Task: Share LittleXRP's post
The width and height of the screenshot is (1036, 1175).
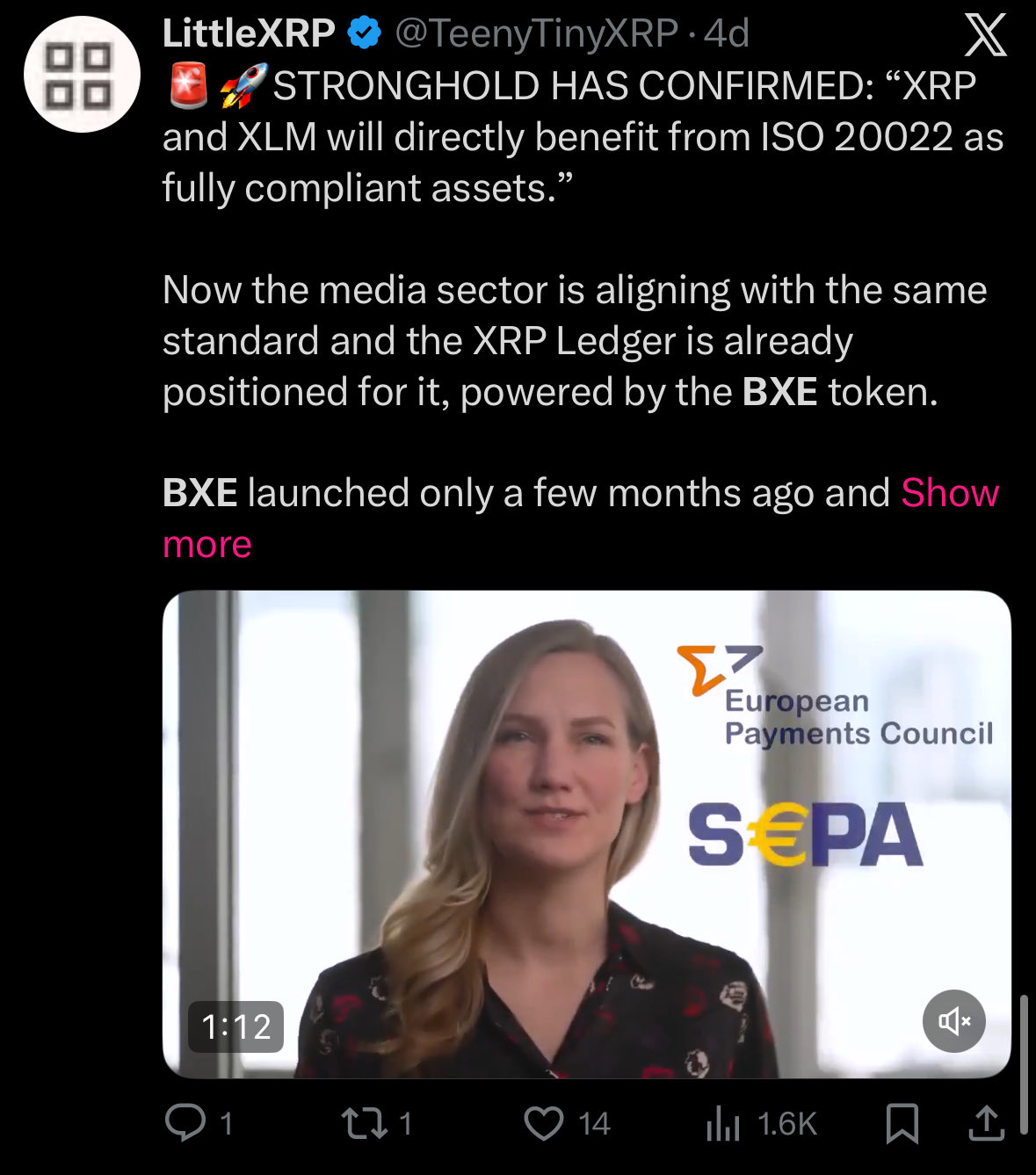Action: point(985,1123)
